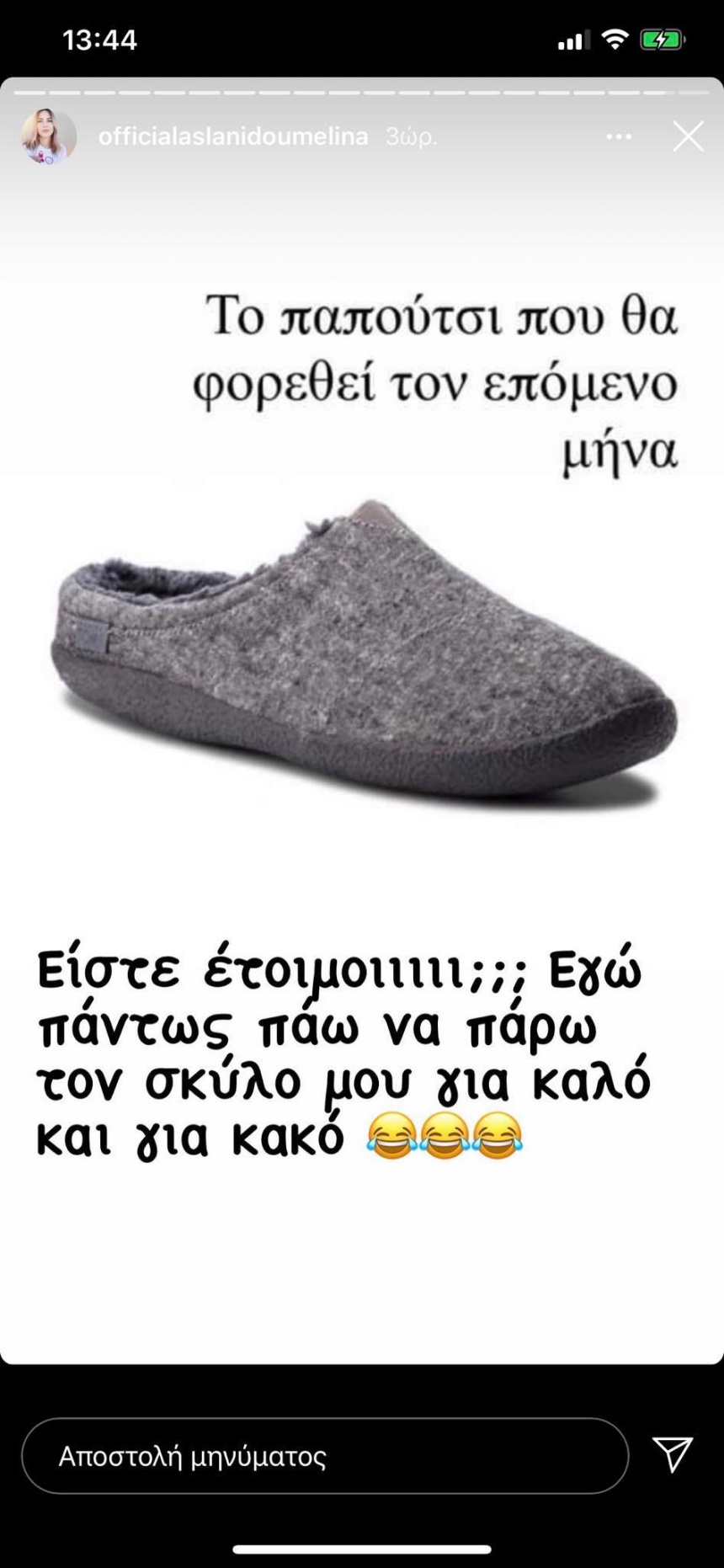The image size is (724, 1568).
Task: Tap the officialaslanidoumelina username
Action: pyautogui.click(x=233, y=136)
